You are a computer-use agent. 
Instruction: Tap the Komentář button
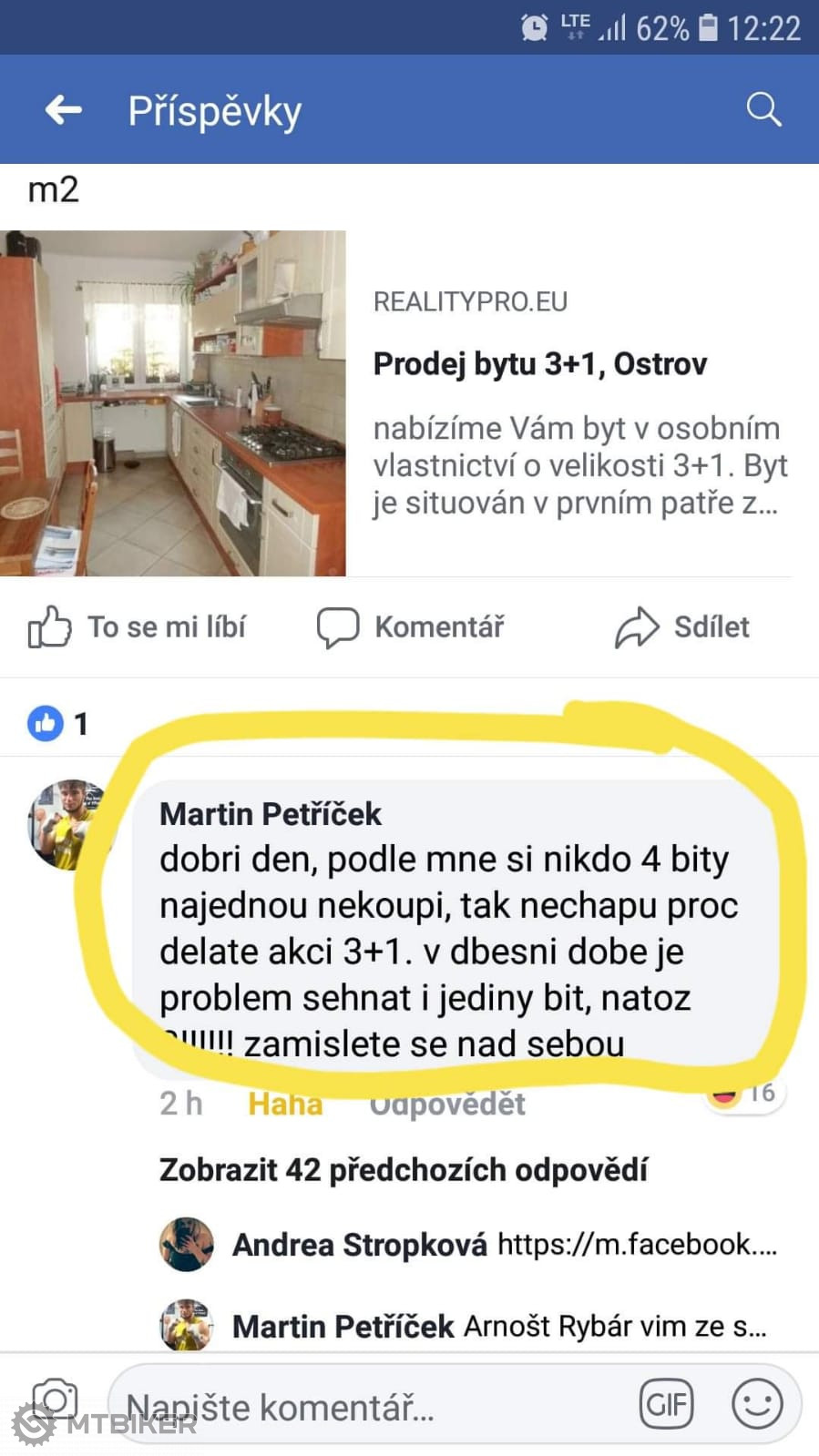coord(410,627)
